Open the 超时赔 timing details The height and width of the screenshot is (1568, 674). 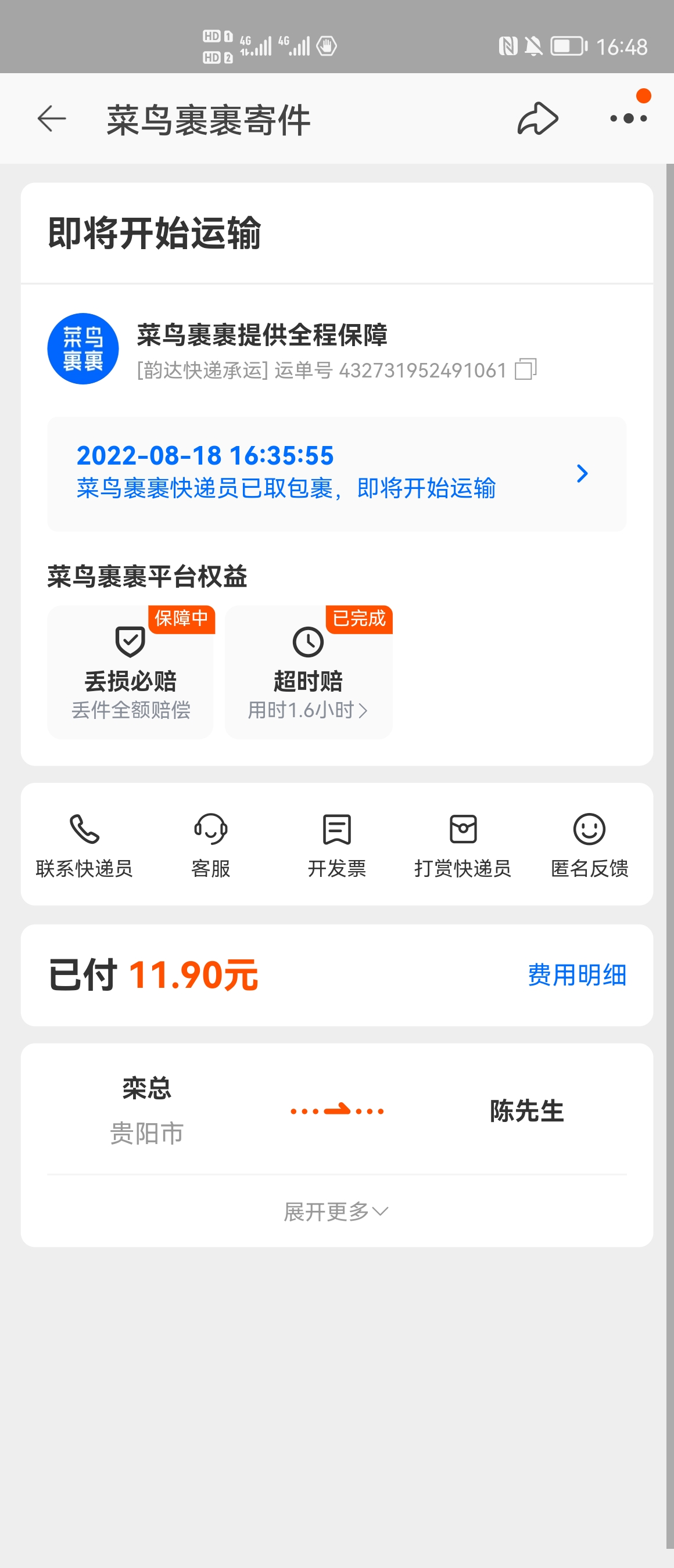[308, 672]
